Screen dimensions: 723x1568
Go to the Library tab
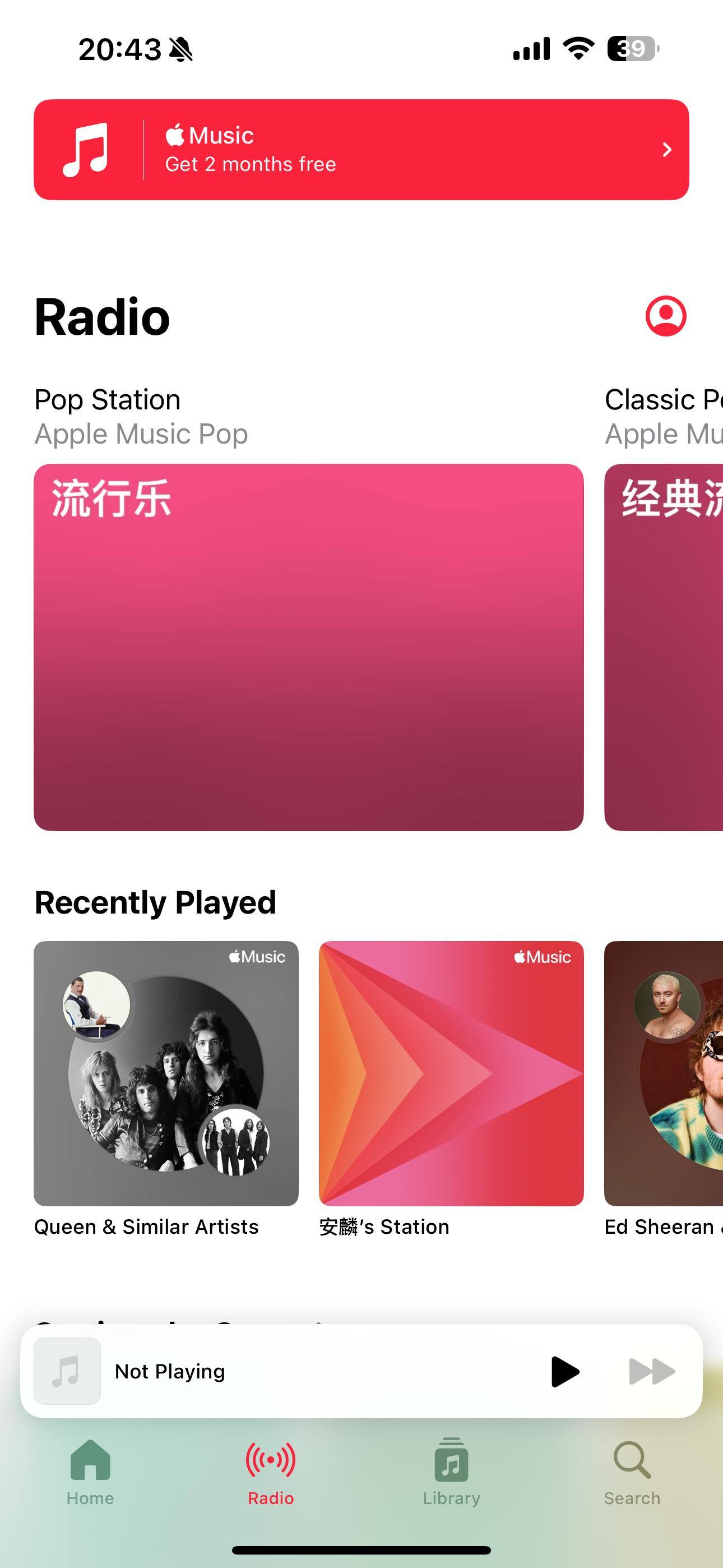click(x=451, y=1471)
